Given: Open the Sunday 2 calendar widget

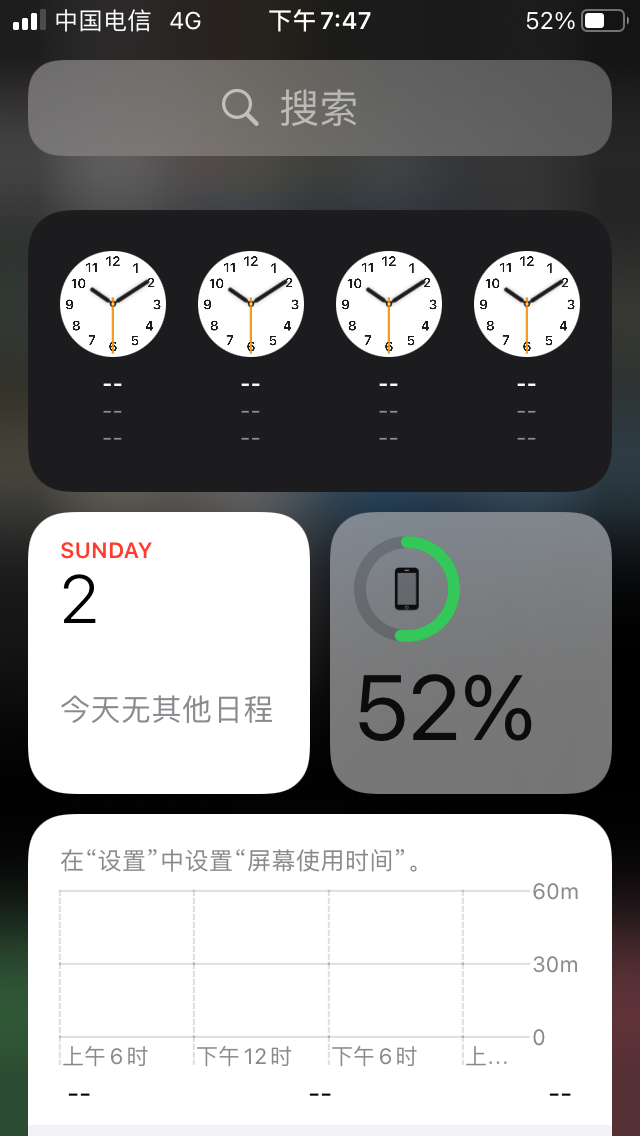Looking at the screenshot, I should pyautogui.click(x=168, y=652).
